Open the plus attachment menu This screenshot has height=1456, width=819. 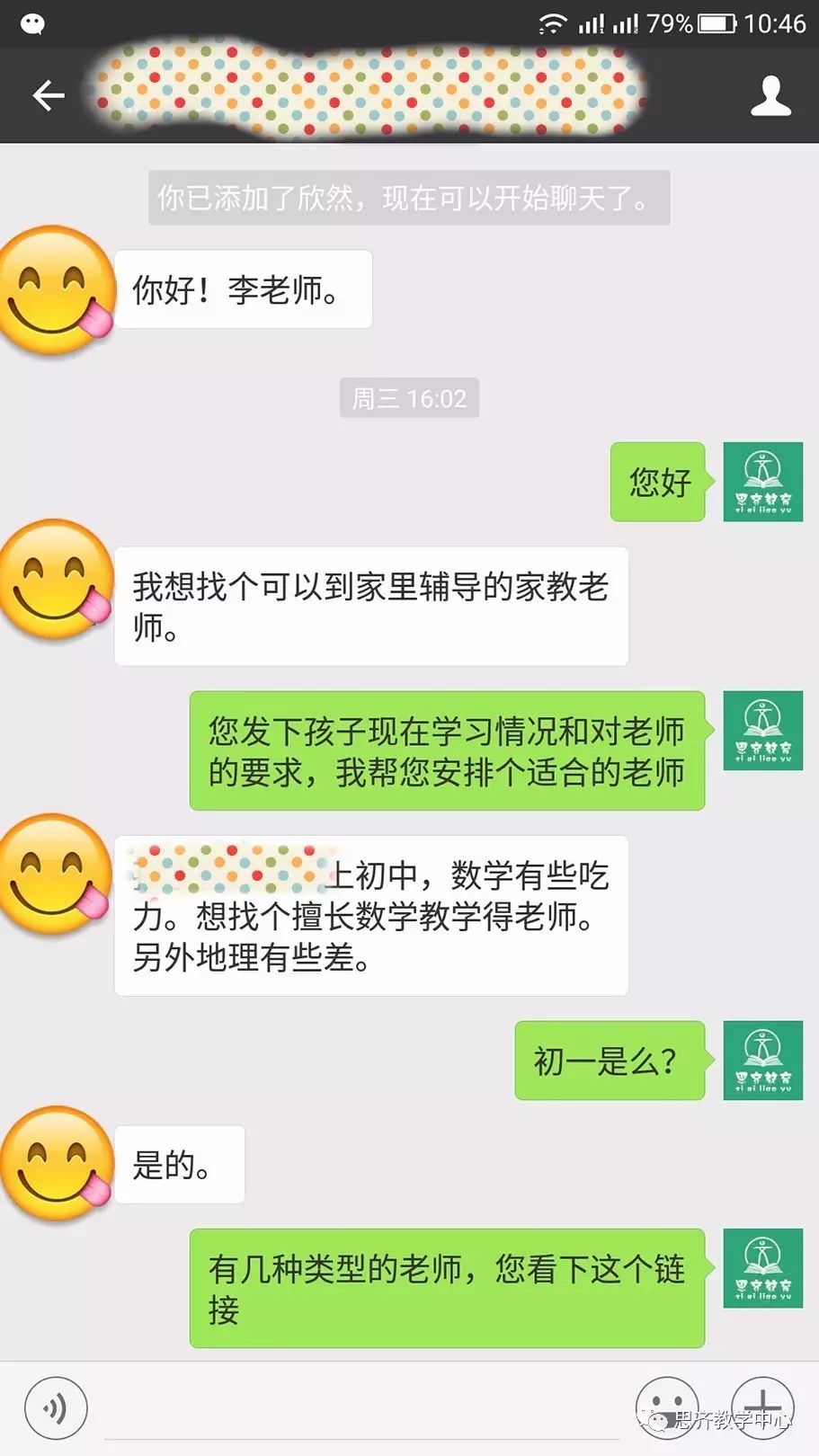(761, 1407)
